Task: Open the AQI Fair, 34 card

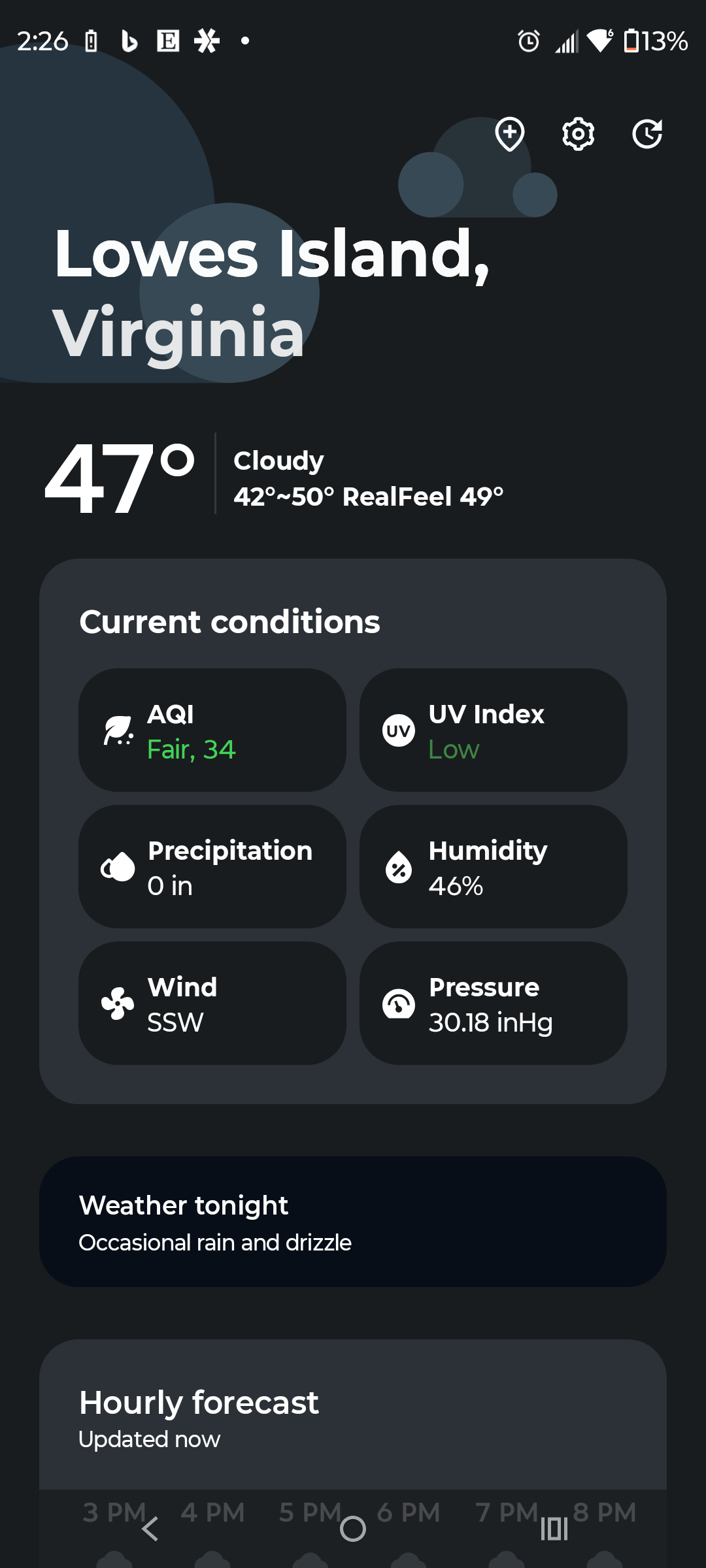Action: point(212,730)
